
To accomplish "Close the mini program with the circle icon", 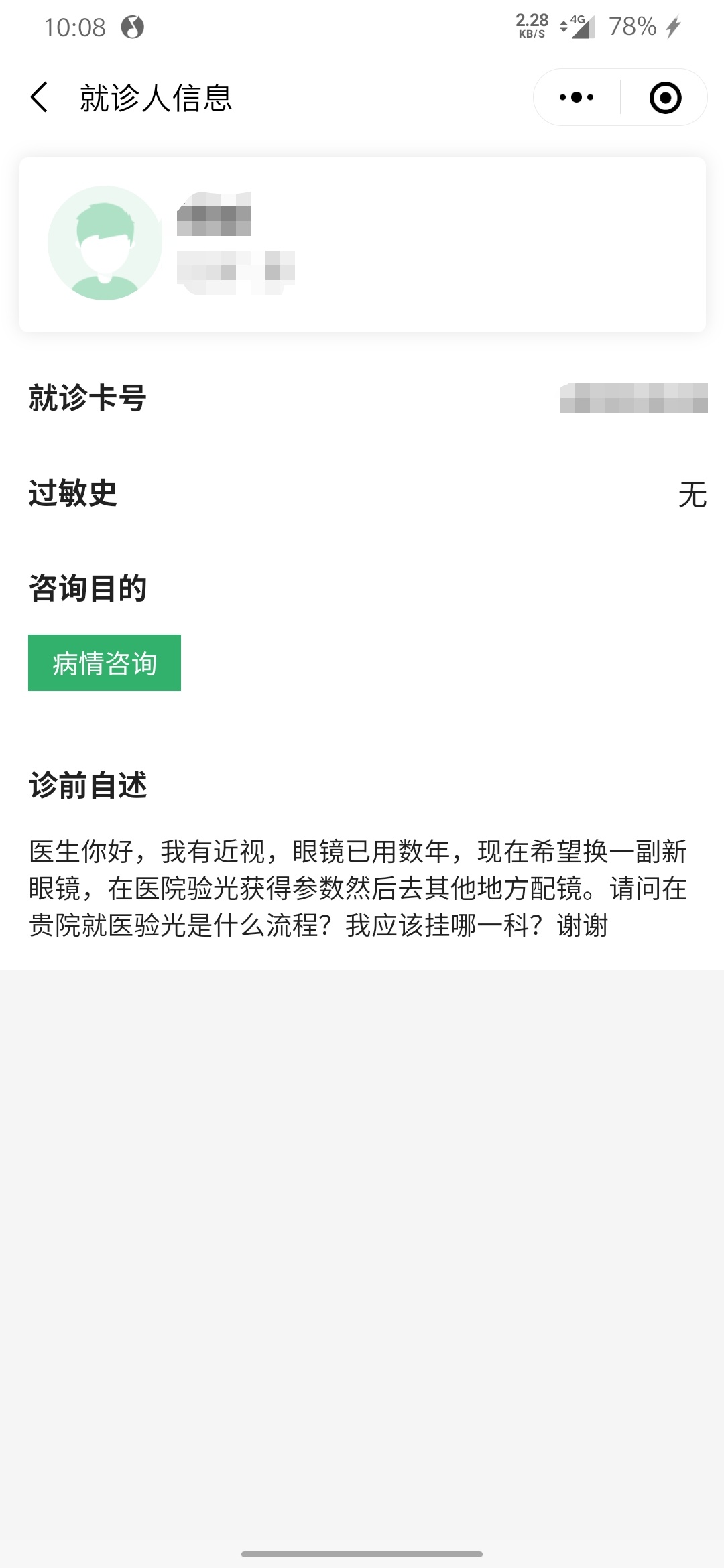I will click(x=665, y=97).
